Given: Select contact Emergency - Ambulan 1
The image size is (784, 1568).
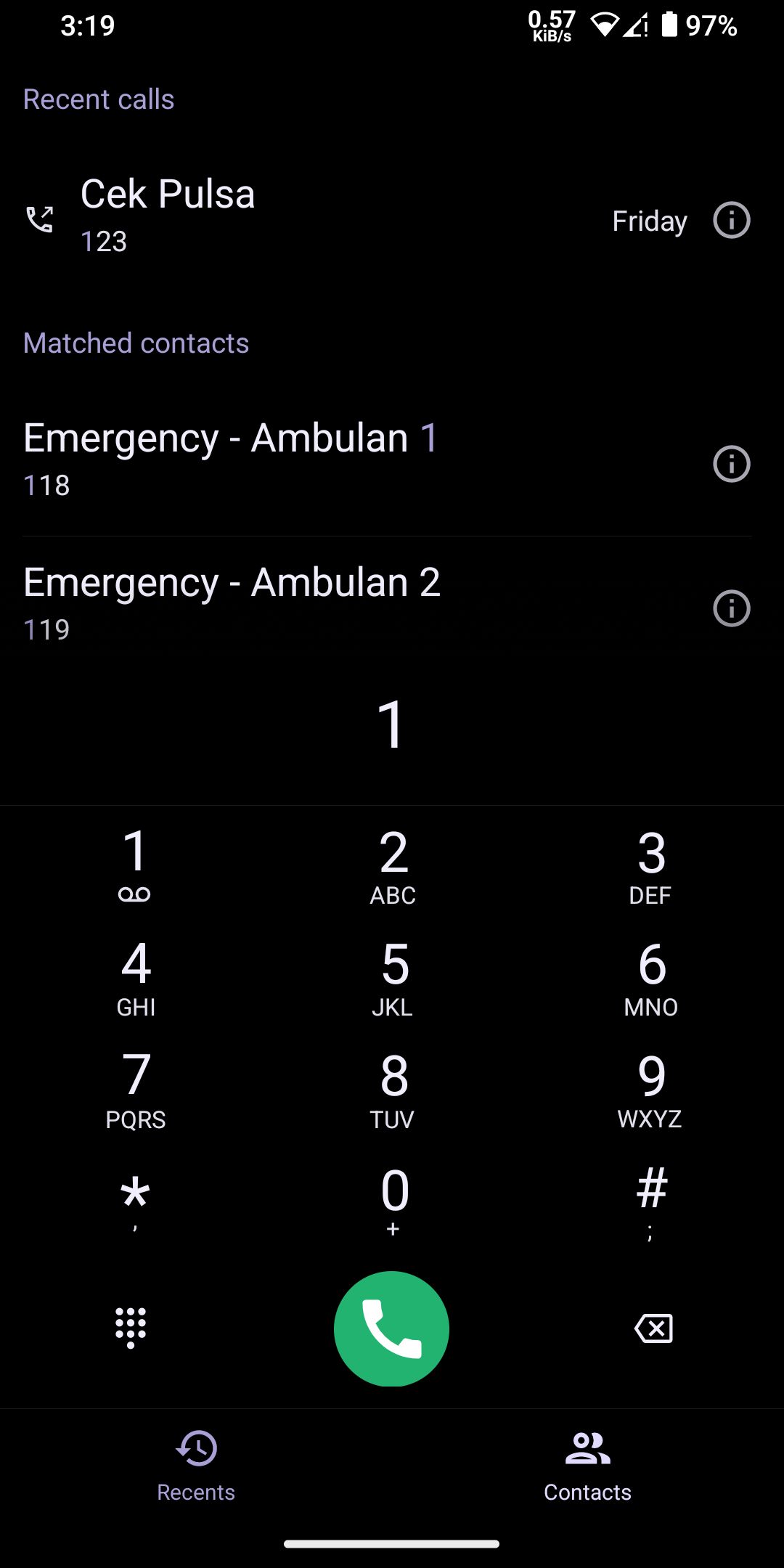Looking at the screenshot, I should click(290, 459).
